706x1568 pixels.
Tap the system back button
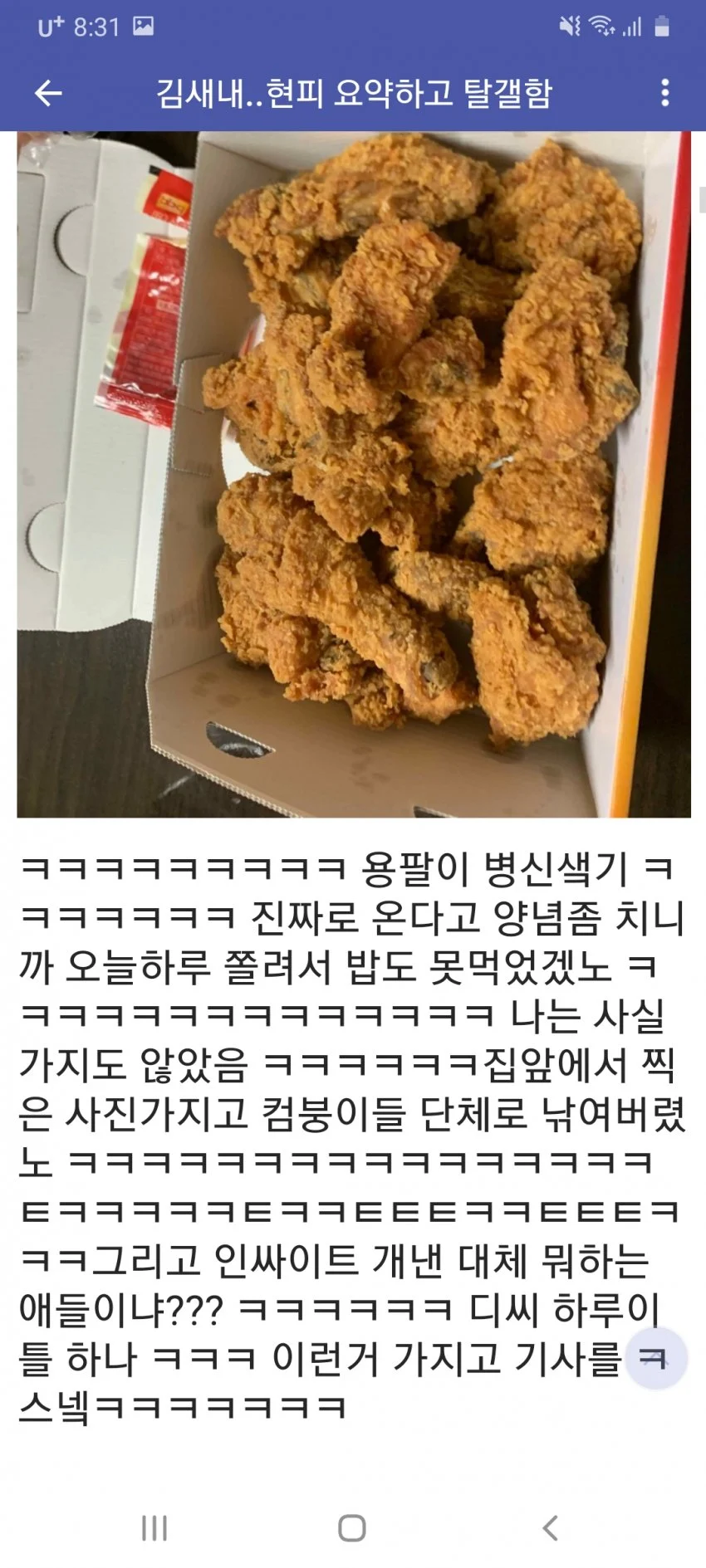tap(550, 1528)
